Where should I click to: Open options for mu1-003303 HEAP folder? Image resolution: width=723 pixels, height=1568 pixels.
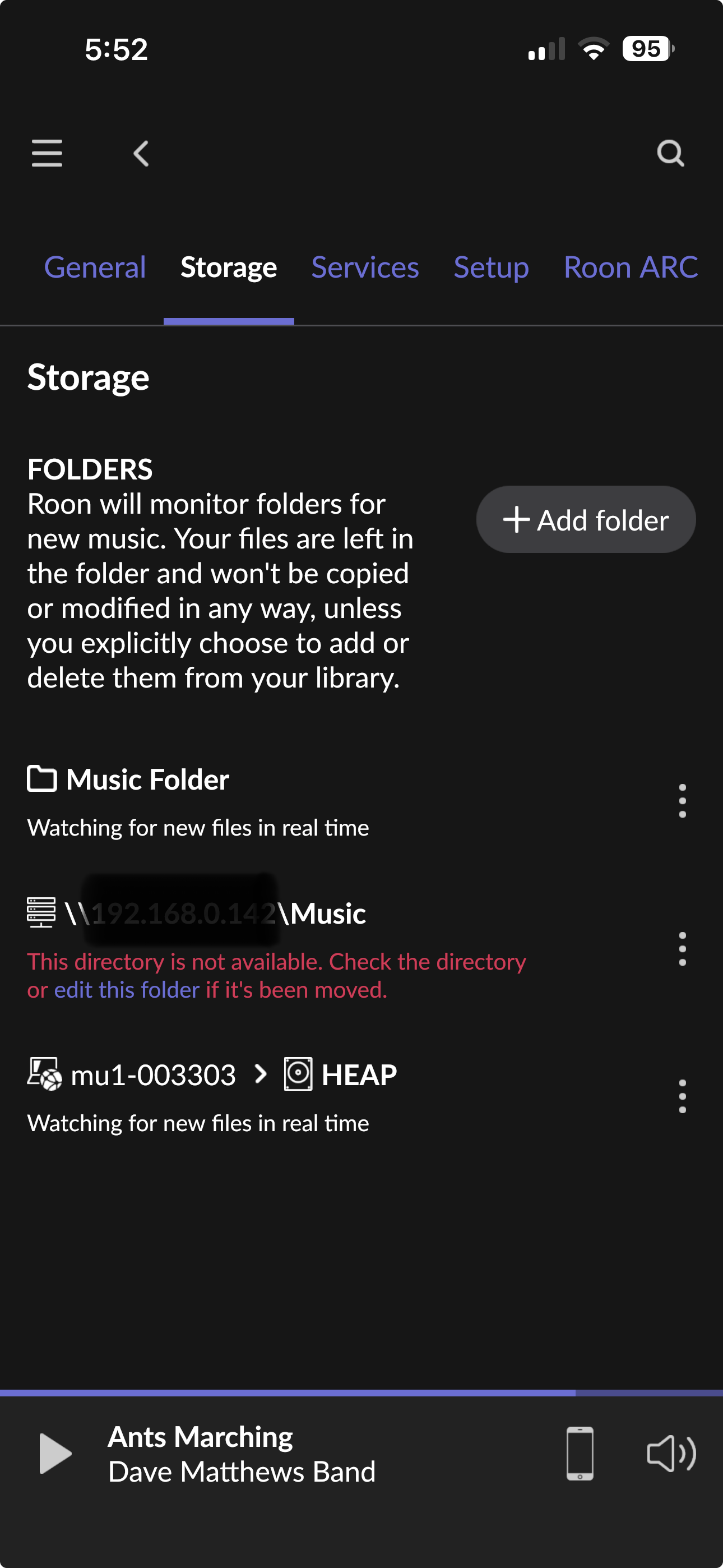(682, 1097)
